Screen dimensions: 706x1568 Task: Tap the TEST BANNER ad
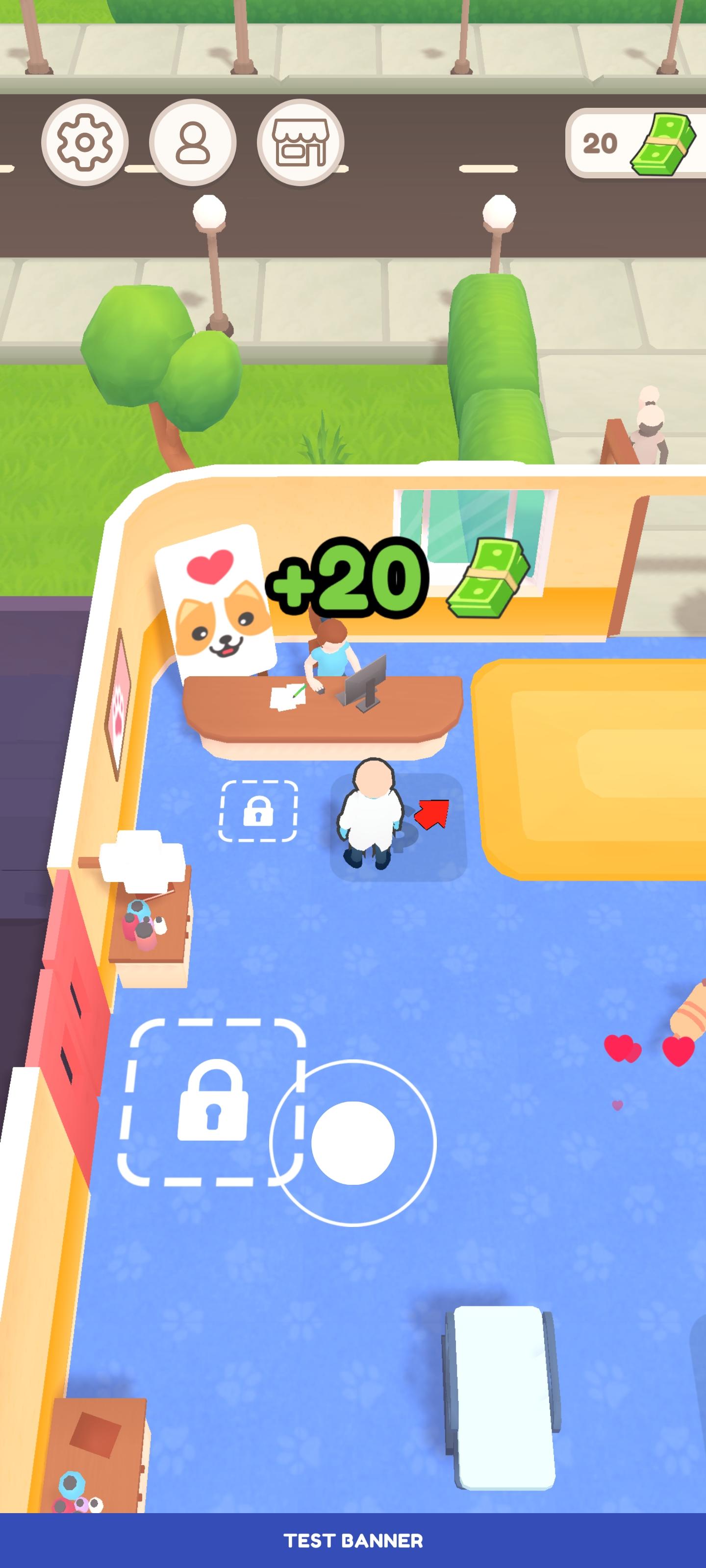tap(353, 1540)
